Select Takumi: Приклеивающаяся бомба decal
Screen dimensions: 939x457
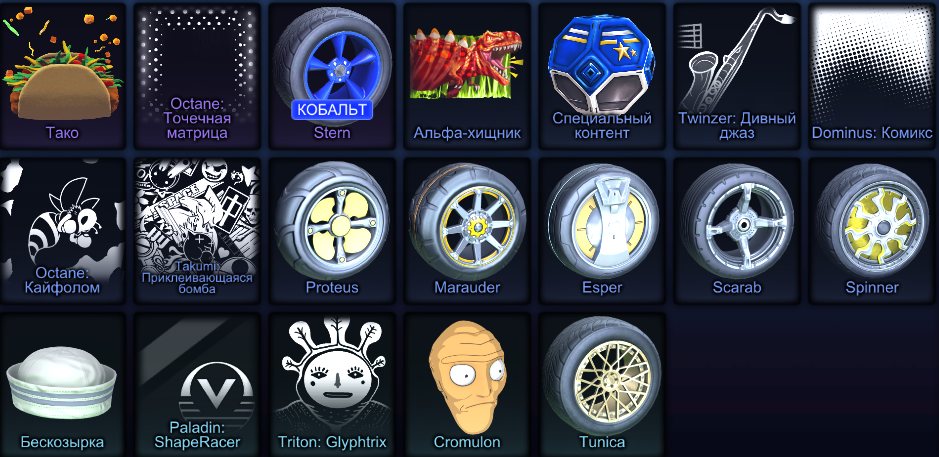(x=196, y=229)
